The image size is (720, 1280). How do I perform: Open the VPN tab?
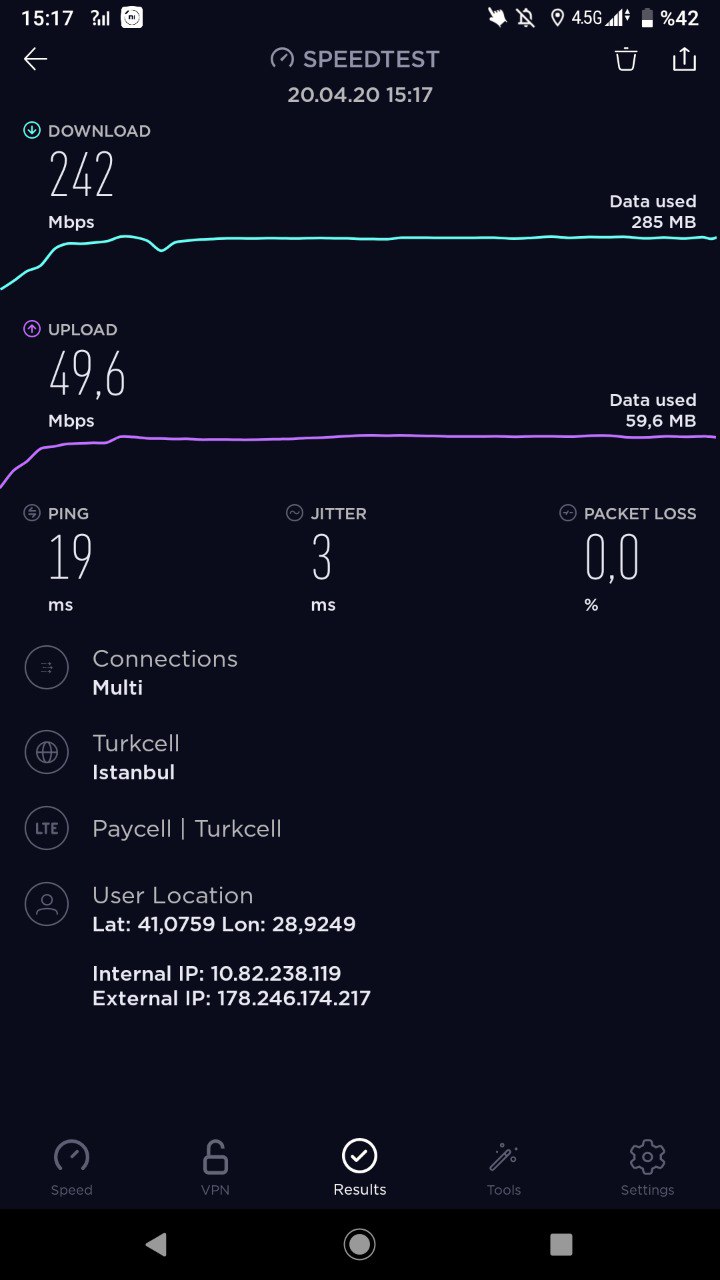[x=215, y=1168]
